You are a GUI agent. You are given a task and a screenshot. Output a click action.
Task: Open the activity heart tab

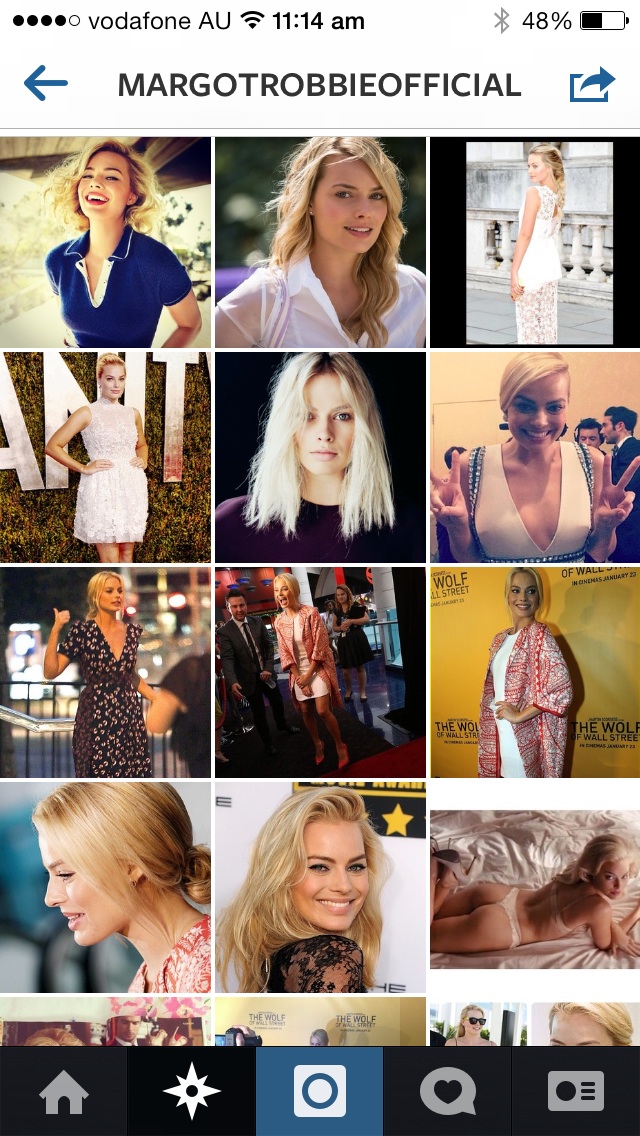[447, 1091]
